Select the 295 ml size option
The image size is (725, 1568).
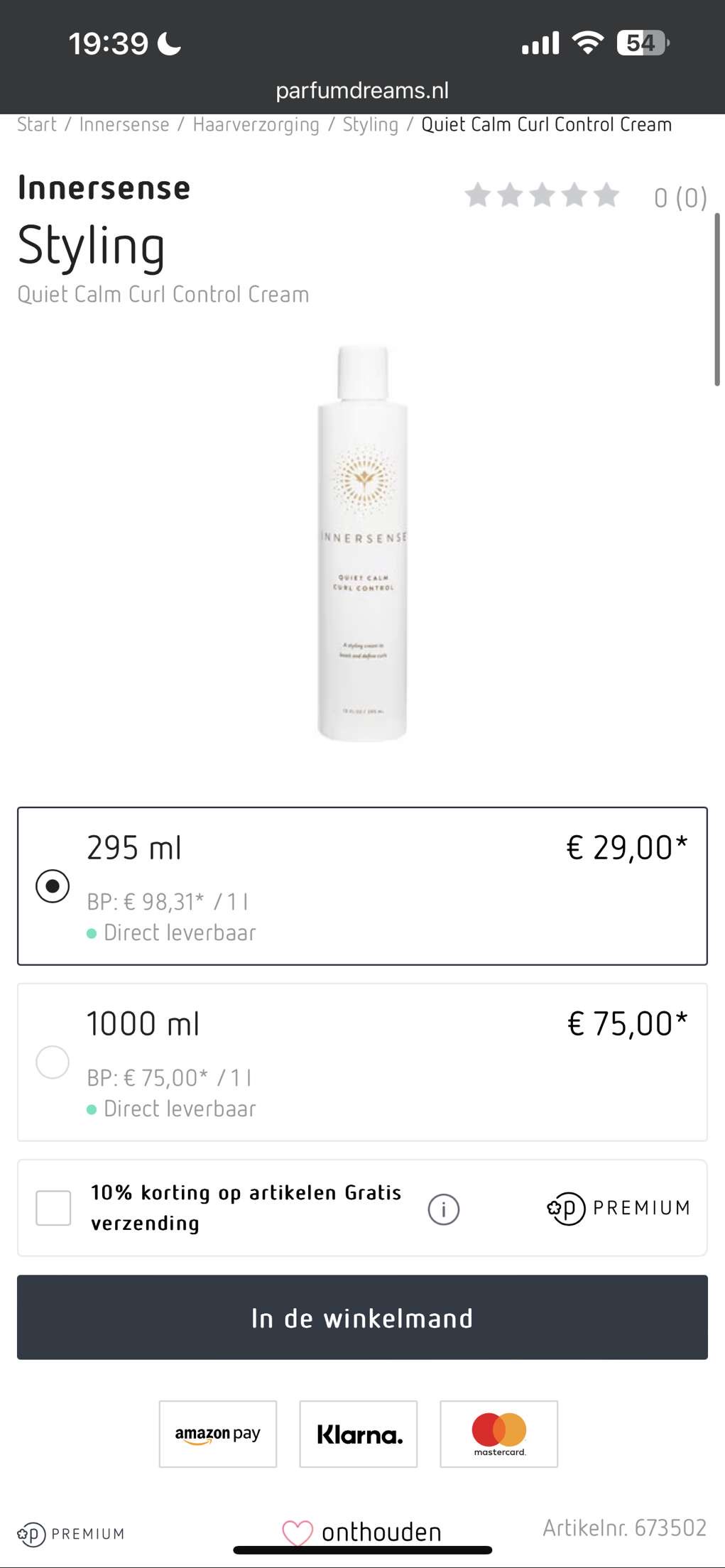[53, 886]
